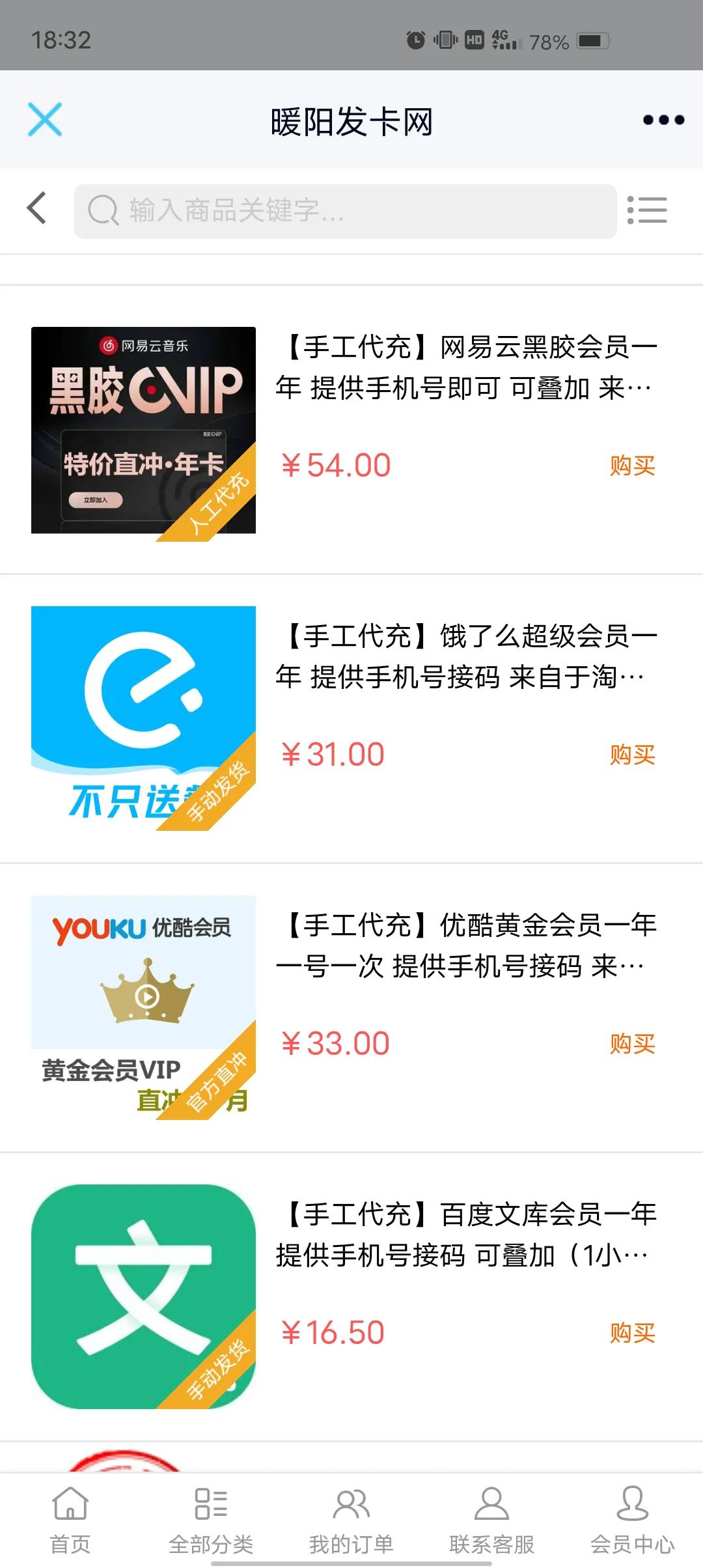Open the category list icon
This screenshot has height=1568, width=703.
point(647,210)
